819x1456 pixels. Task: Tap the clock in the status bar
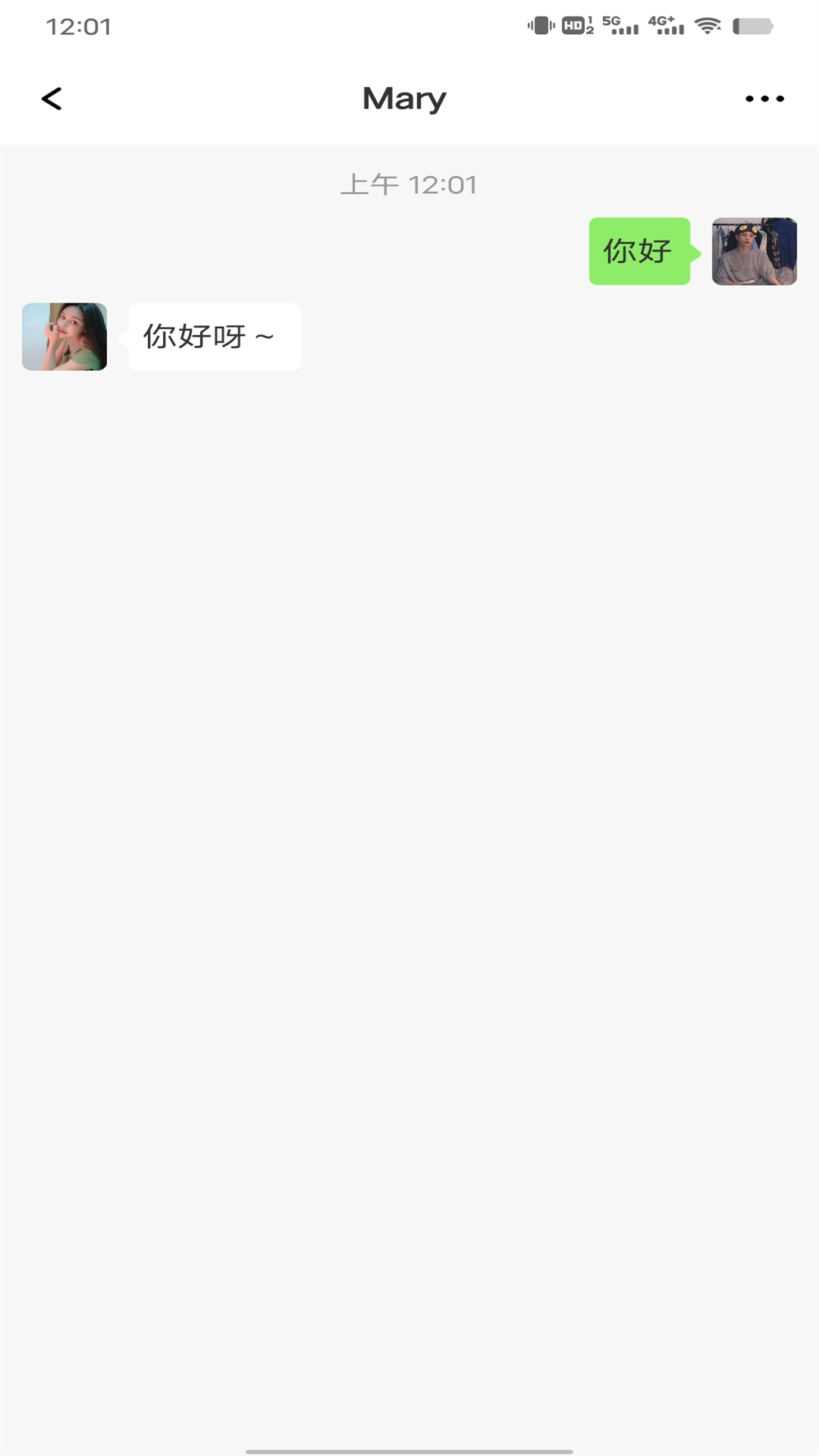(x=78, y=27)
